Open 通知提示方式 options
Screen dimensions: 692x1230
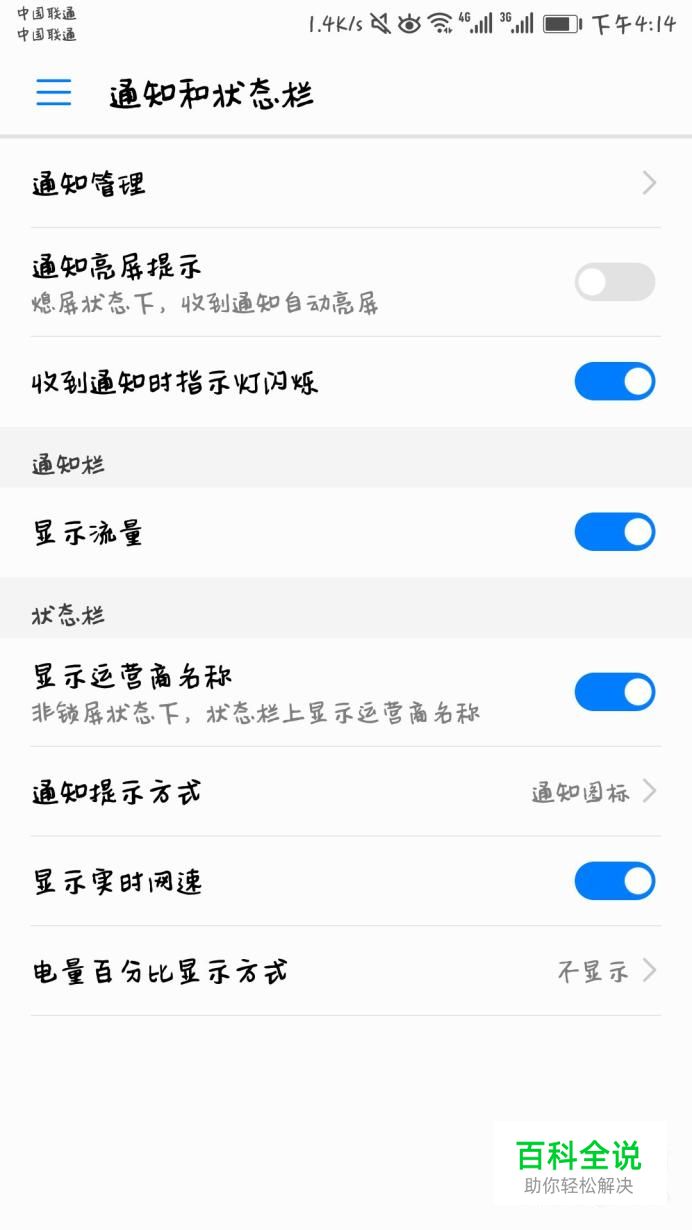pyautogui.click(x=345, y=792)
